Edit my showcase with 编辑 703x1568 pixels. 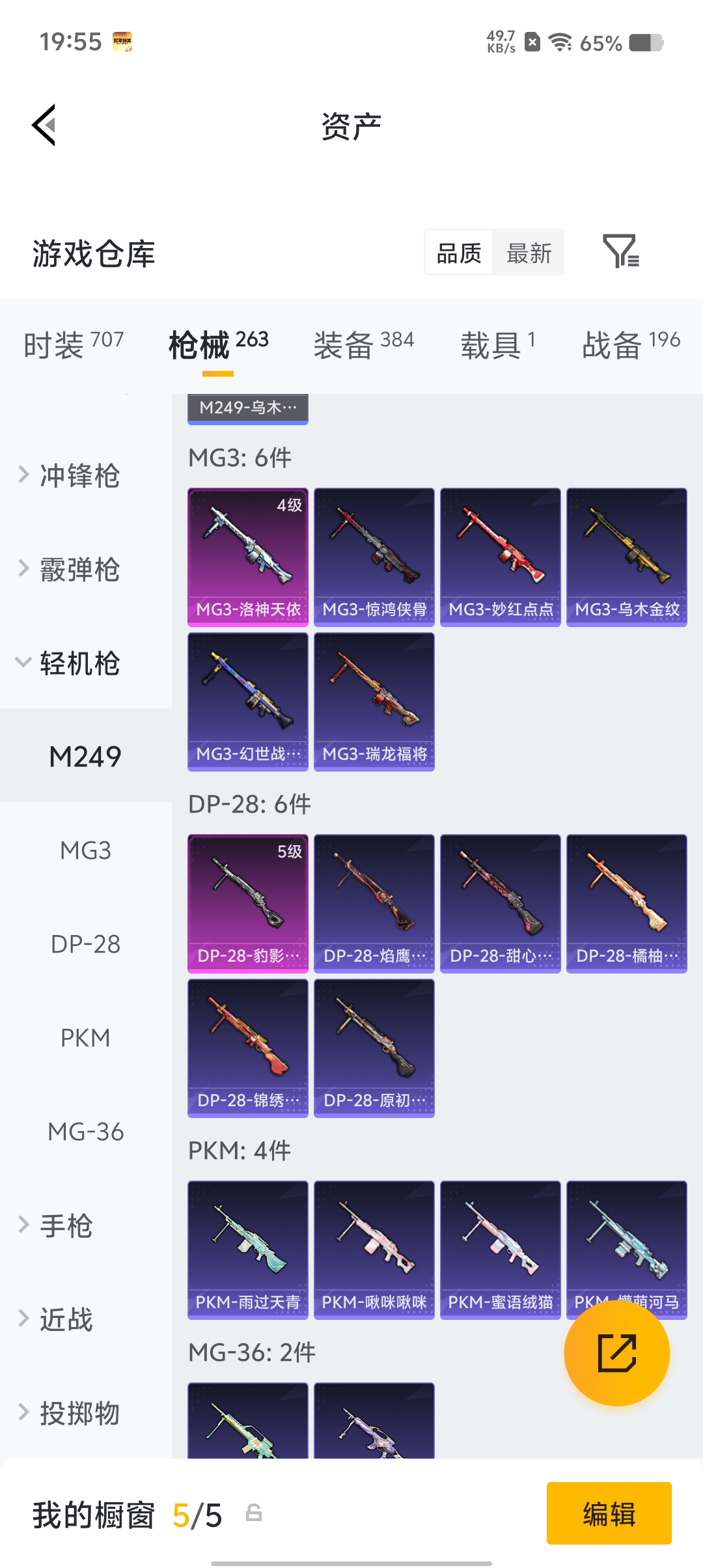(x=609, y=1513)
